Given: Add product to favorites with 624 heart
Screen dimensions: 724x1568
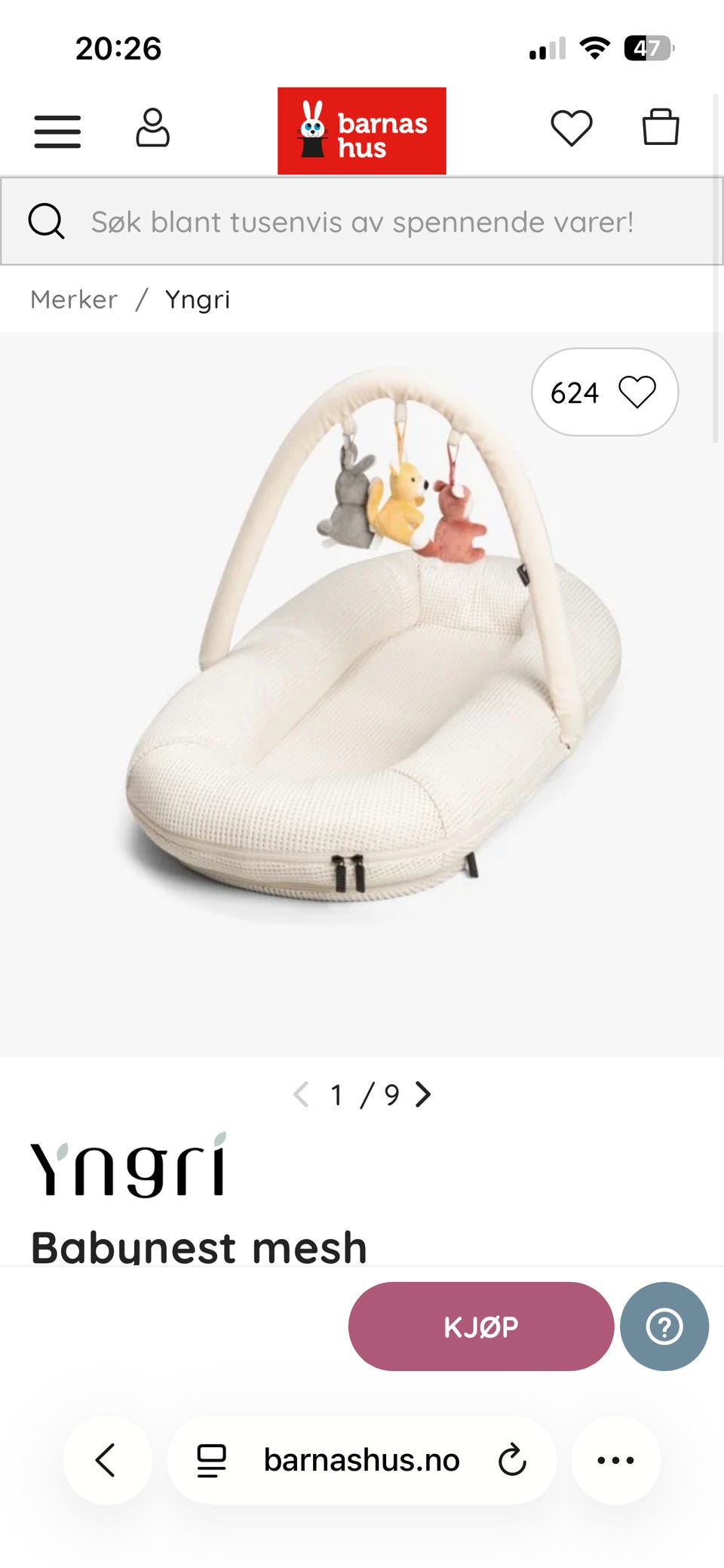Looking at the screenshot, I should (605, 392).
